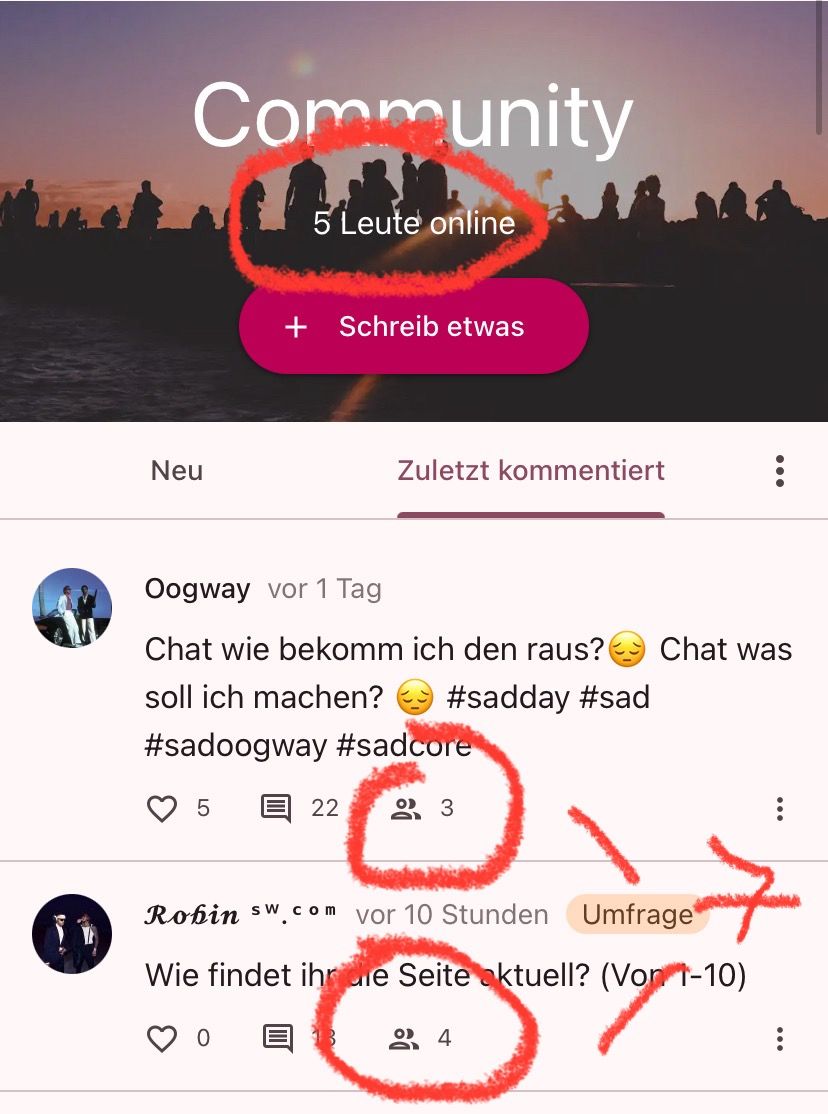Like Robin's poll post

tap(162, 1039)
